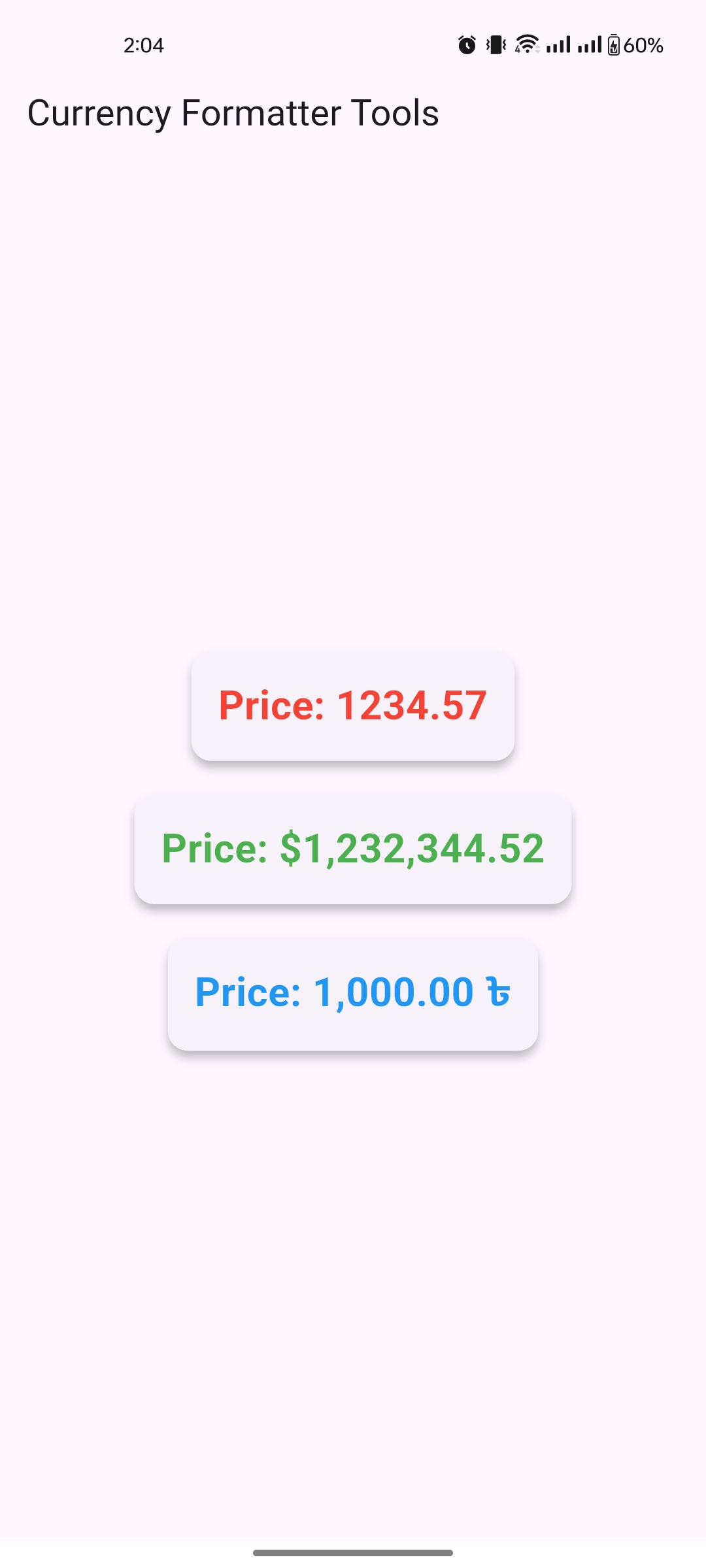Tap the 2:04 clock display
This screenshot has width=706, height=1568.
(143, 44)
